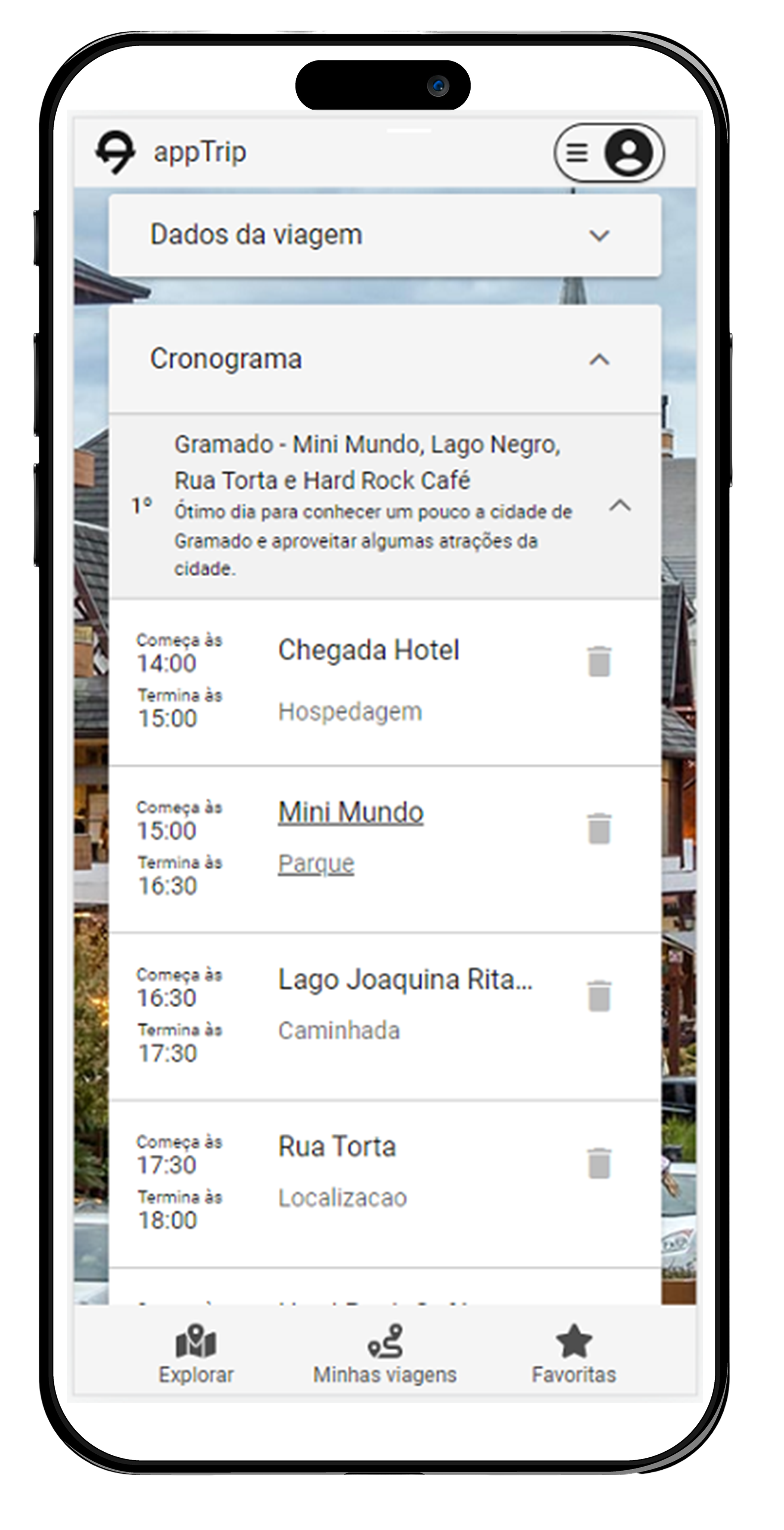Delete the Mini Mundo activity
784x1530 pixels.
pyautogui.click(x=600, y=828)
